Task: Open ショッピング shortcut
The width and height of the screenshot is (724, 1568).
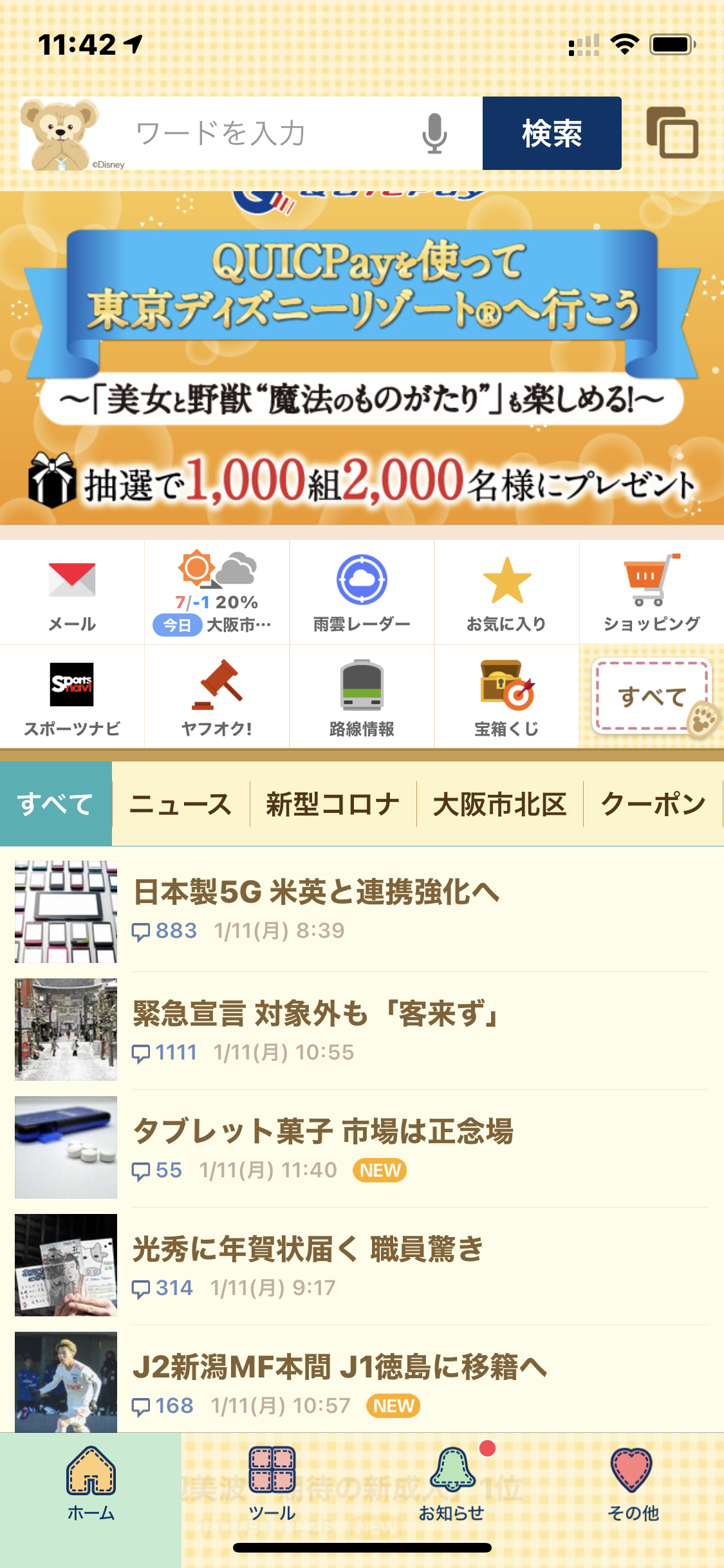Action: (651, 593)
